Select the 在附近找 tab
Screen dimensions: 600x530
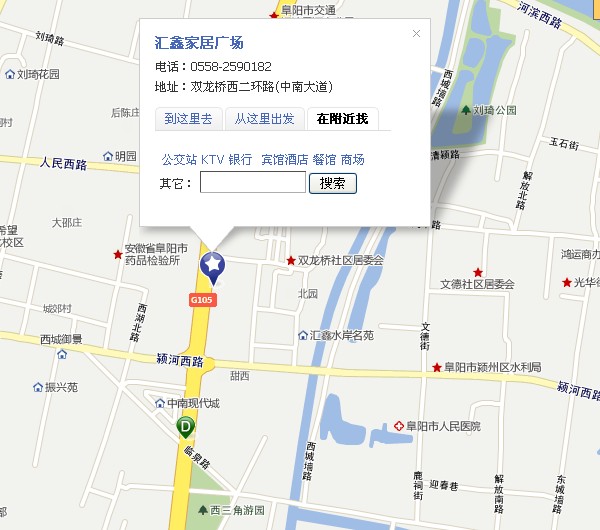[342, 119]
